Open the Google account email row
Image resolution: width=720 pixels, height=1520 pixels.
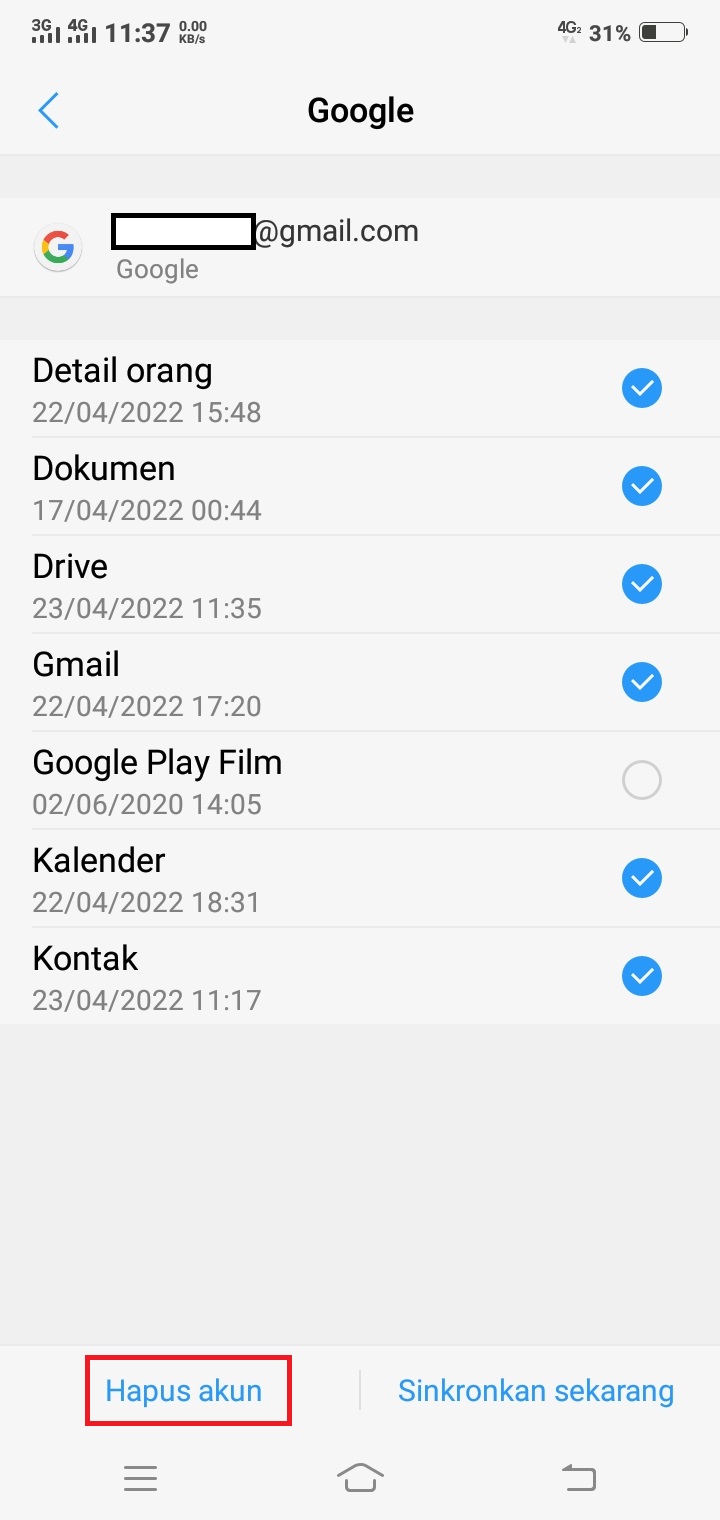click(x=360, y=247)
